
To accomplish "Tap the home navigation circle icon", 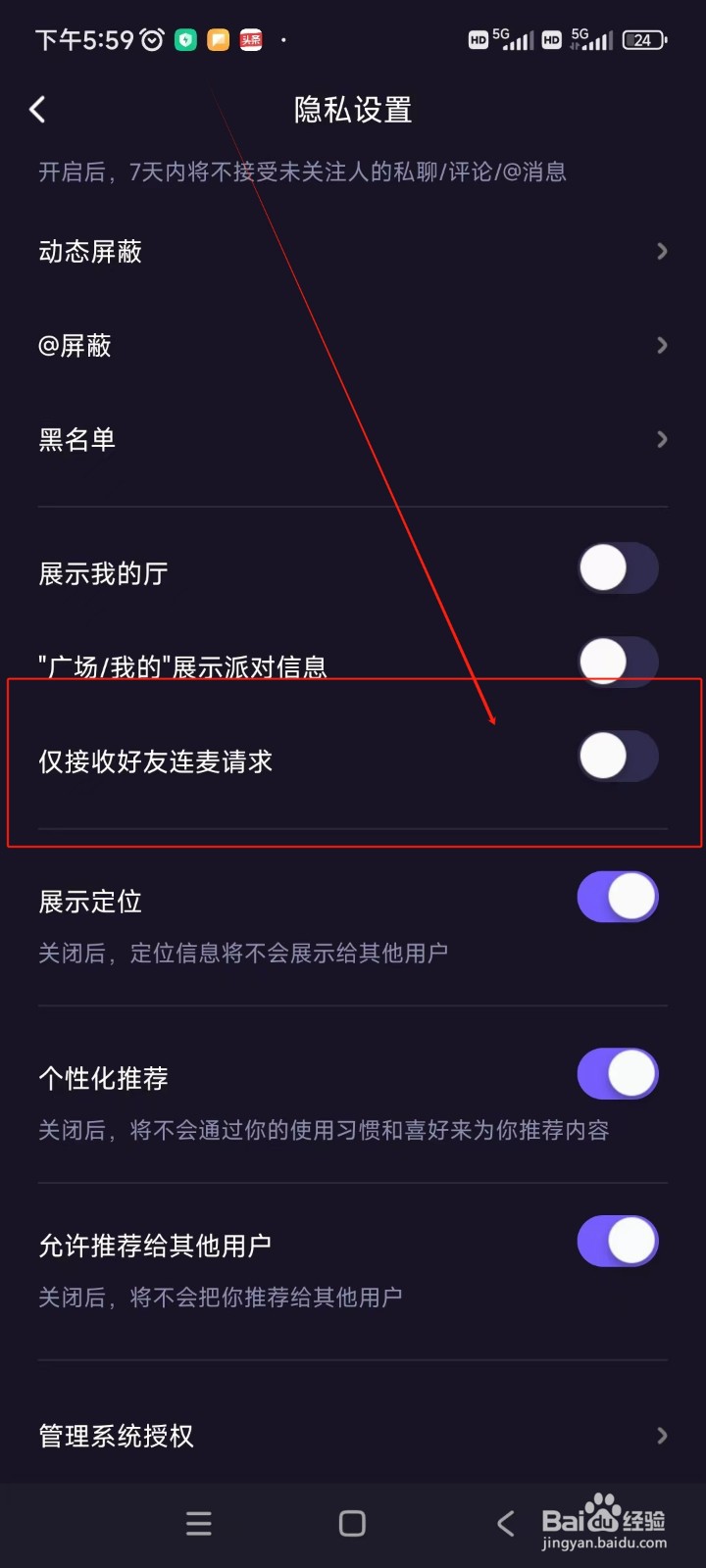I will point(352,1524).
